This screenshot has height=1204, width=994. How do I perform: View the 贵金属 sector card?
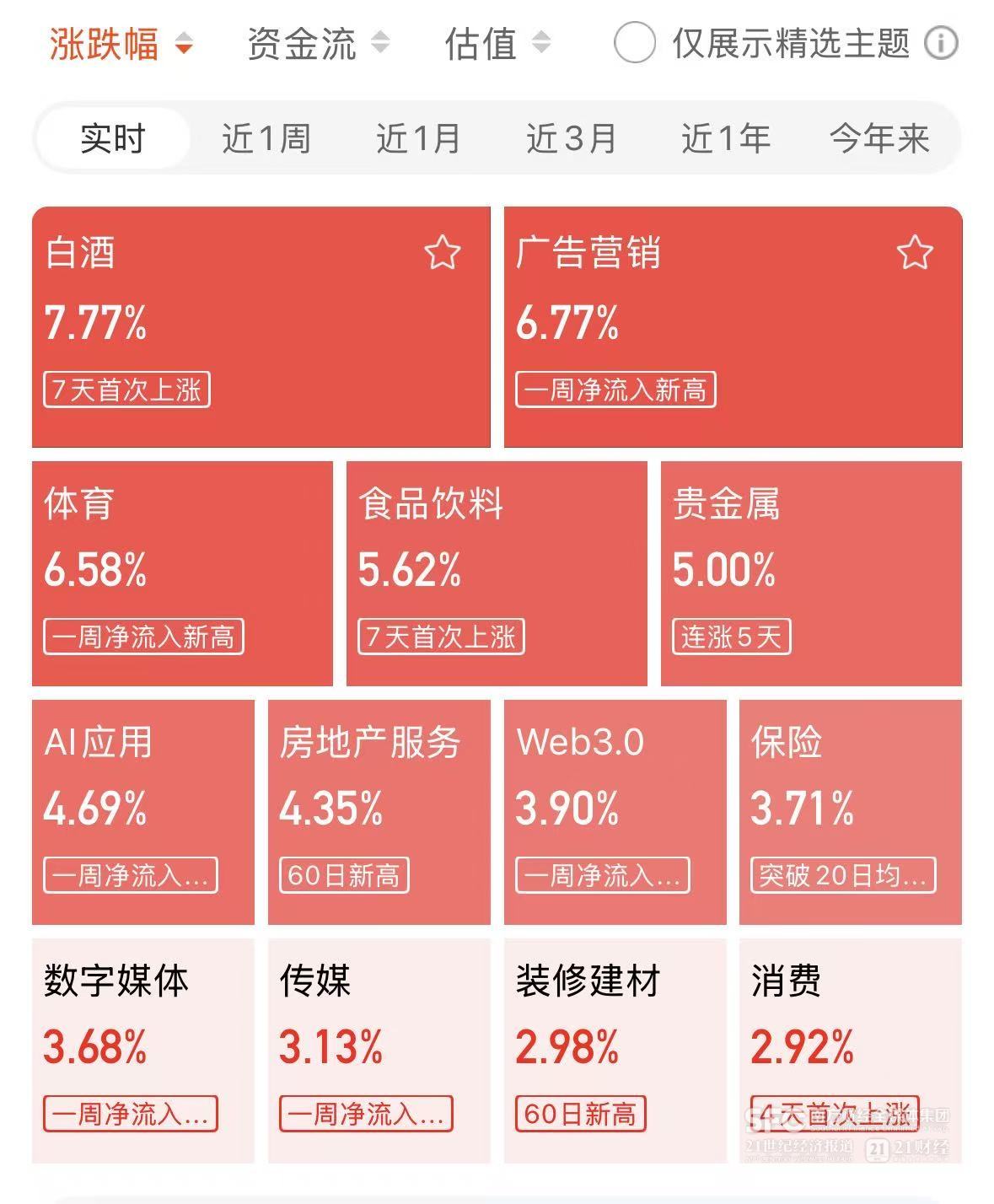[x=810, y=573]
